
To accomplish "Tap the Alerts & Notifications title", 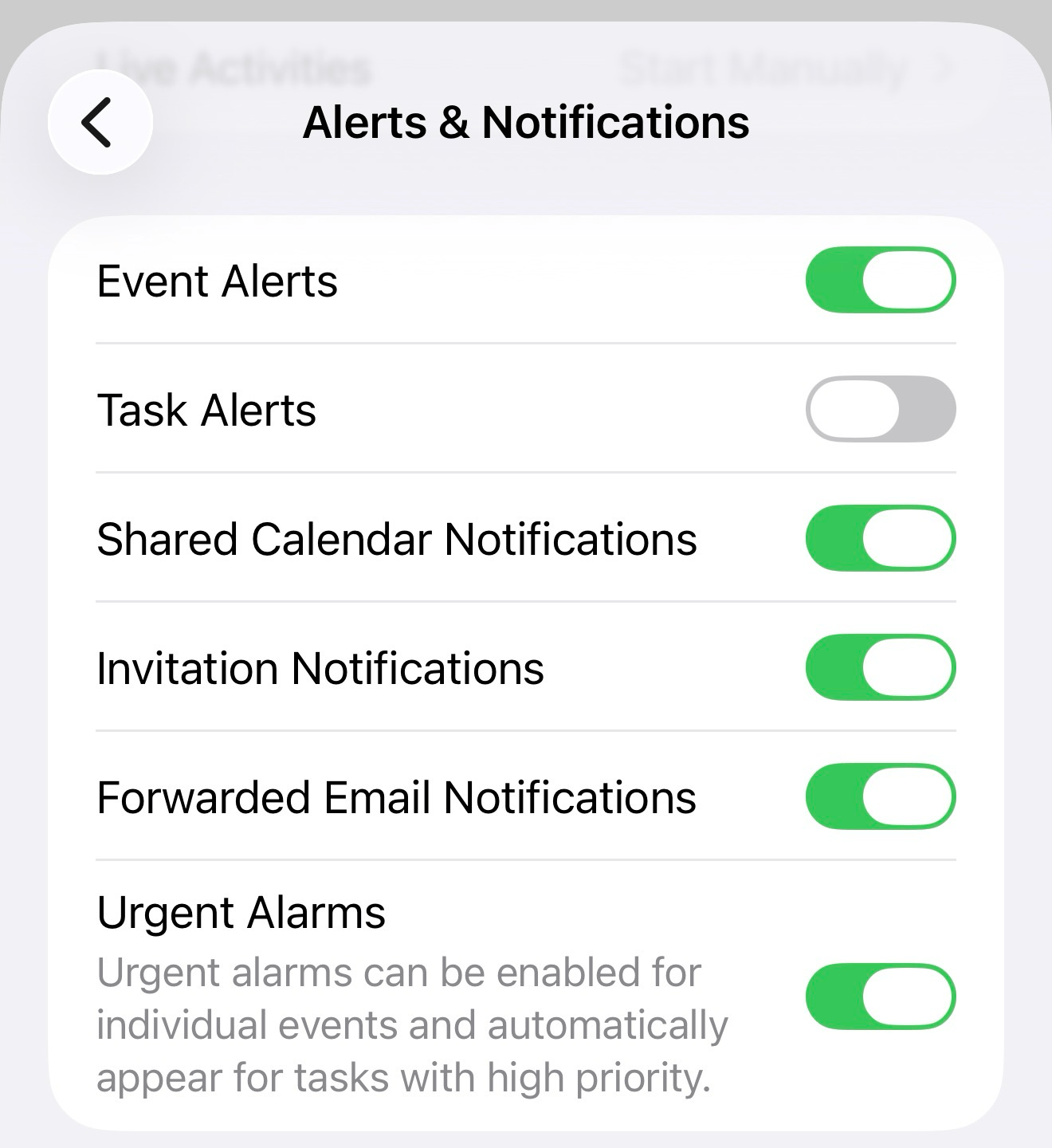I will coord(525,122).
